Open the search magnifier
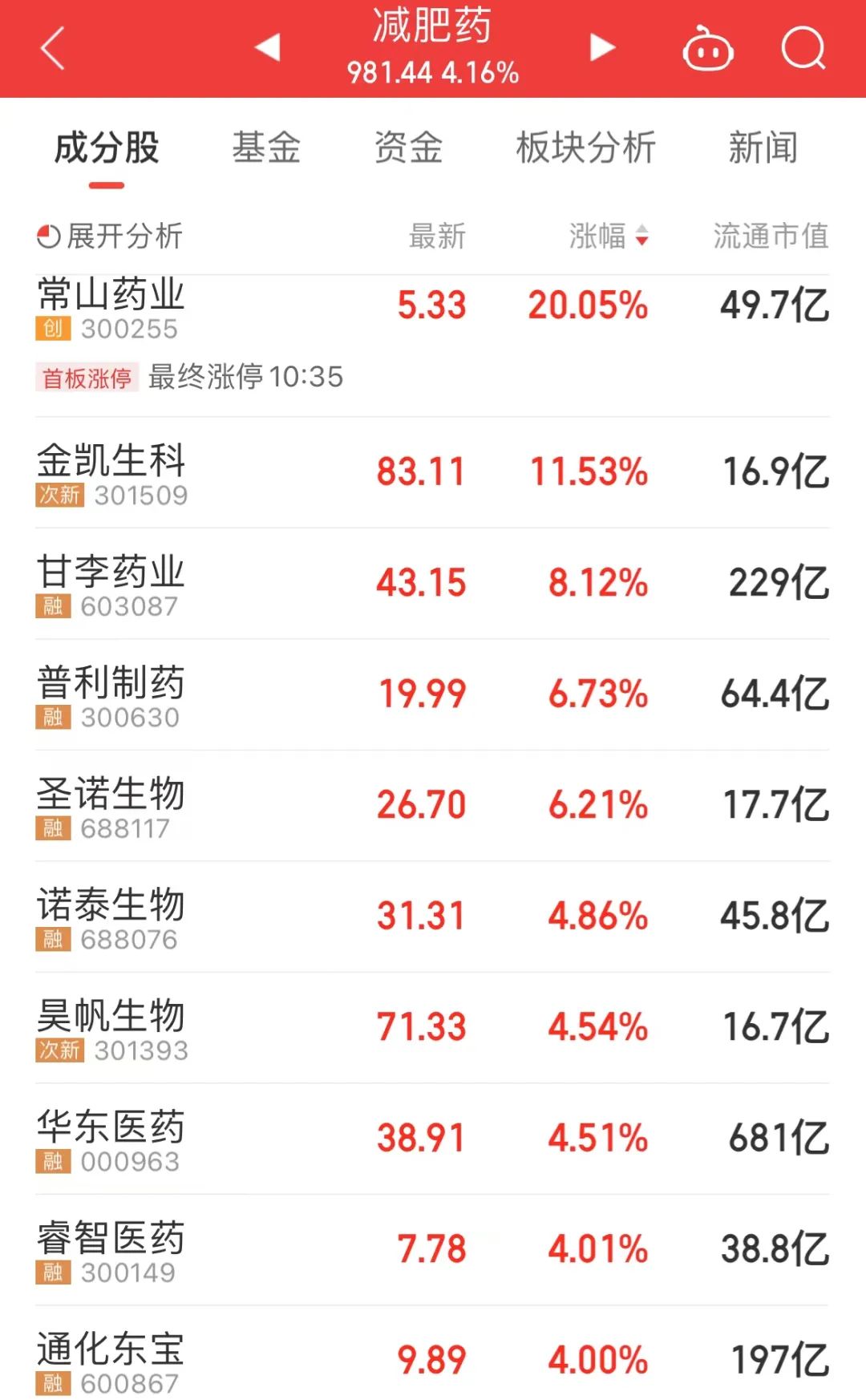This screenshot has height=1400, width=866. 803,50
